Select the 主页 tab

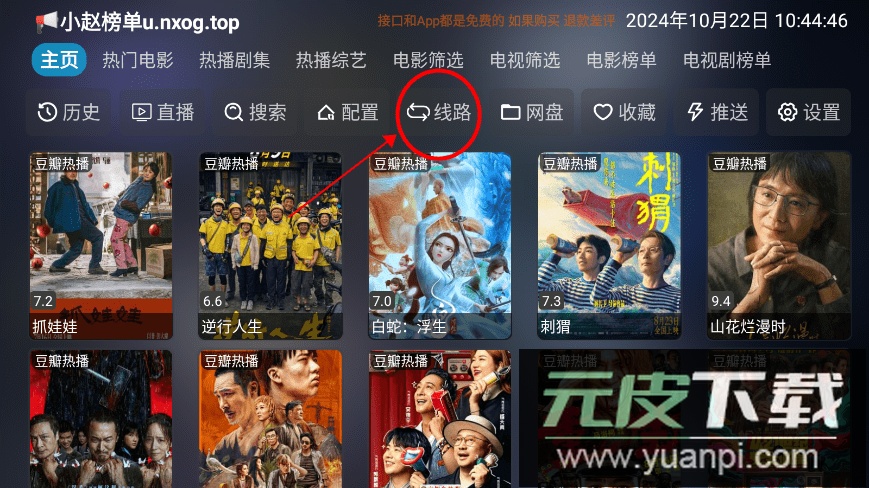[x=58, y=60]
